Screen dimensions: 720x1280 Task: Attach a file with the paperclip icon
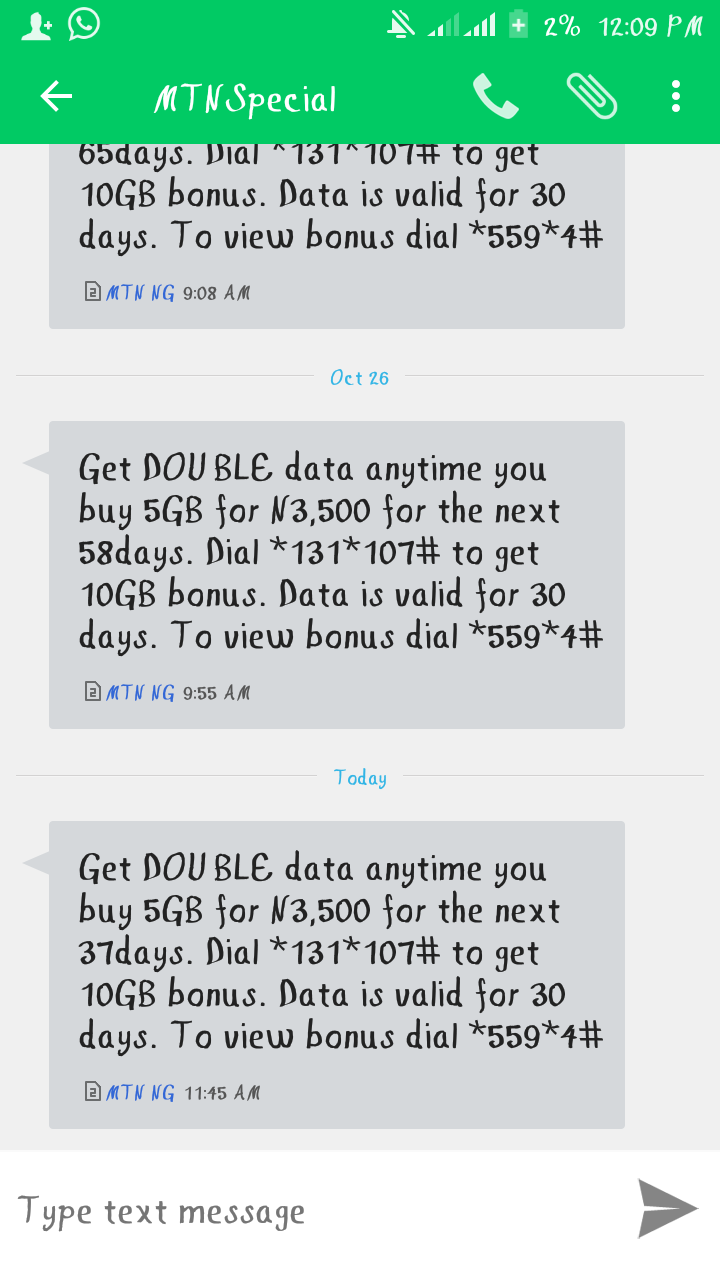click(x=592, y=96)
